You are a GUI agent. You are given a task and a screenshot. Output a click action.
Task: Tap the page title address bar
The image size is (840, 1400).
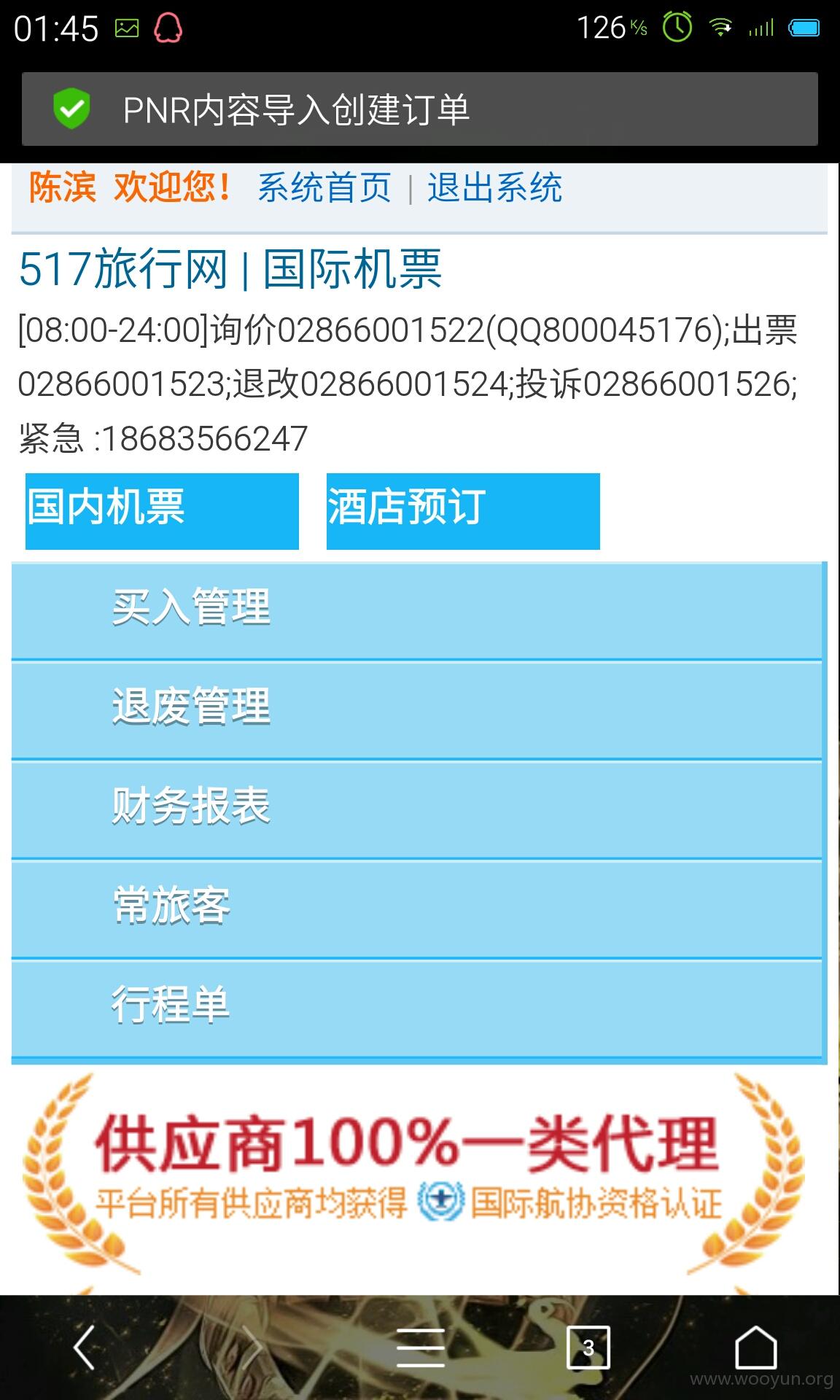point(420,109)
